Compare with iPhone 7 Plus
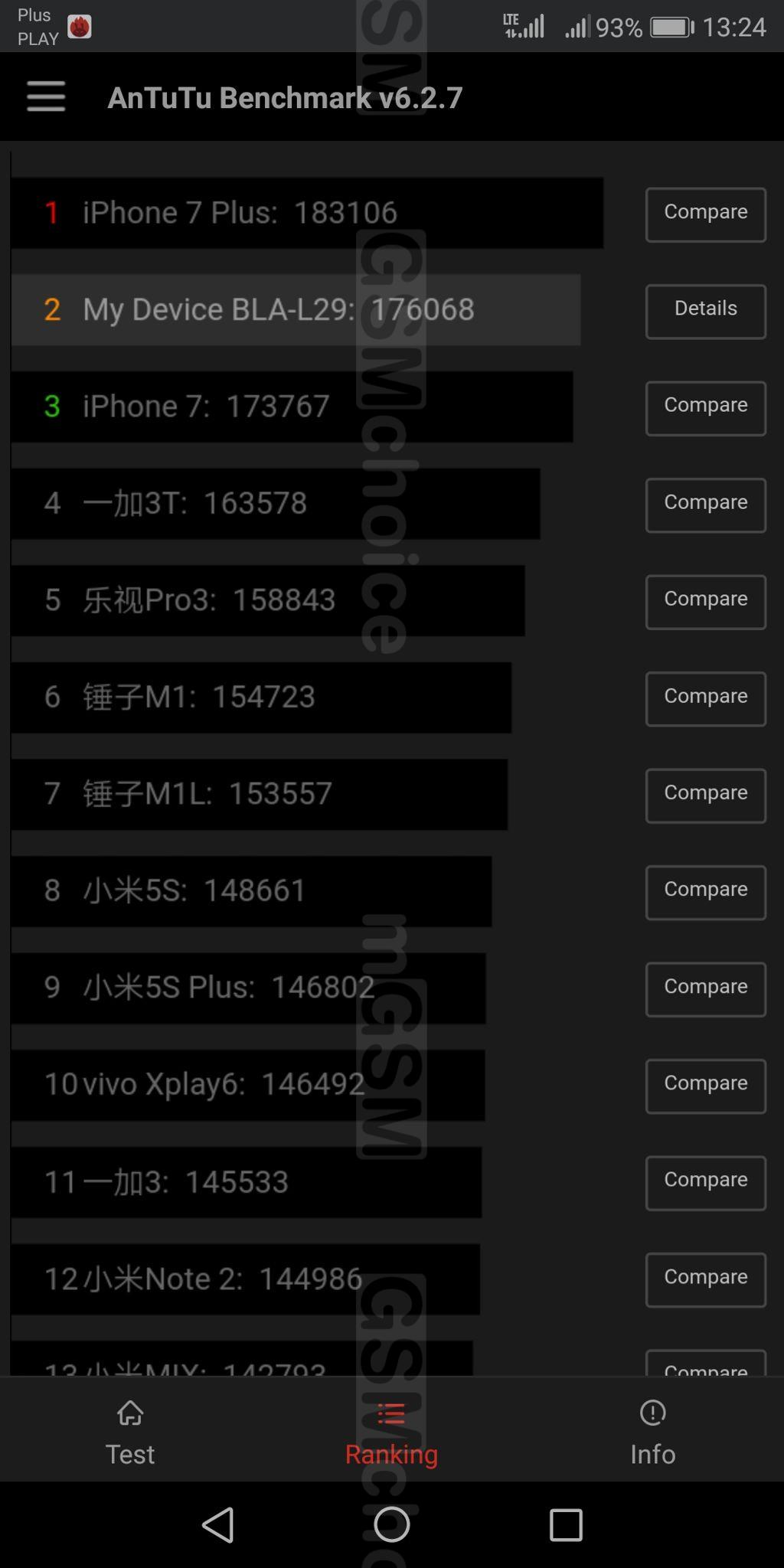The width and height of the screenshot is (784, 1568). pos(705,214)
